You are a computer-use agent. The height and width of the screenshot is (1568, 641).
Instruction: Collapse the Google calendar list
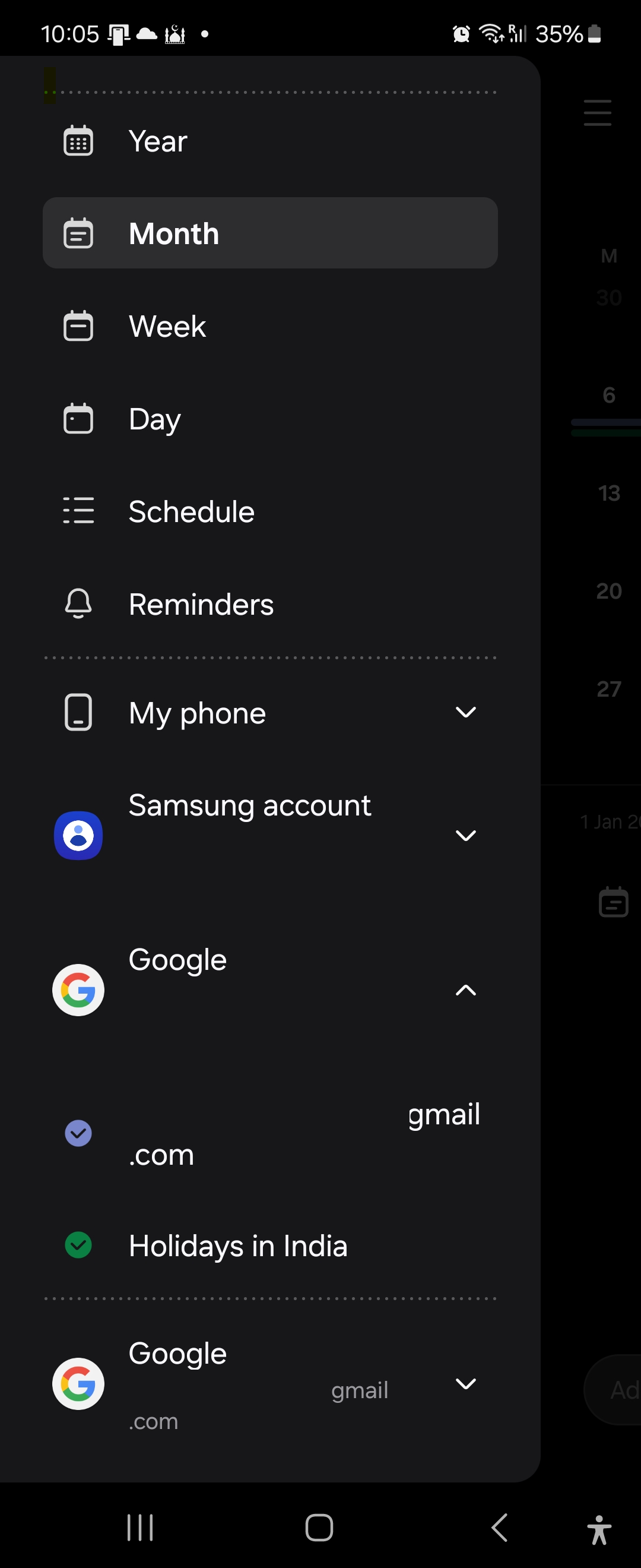[x=465, y=990]
